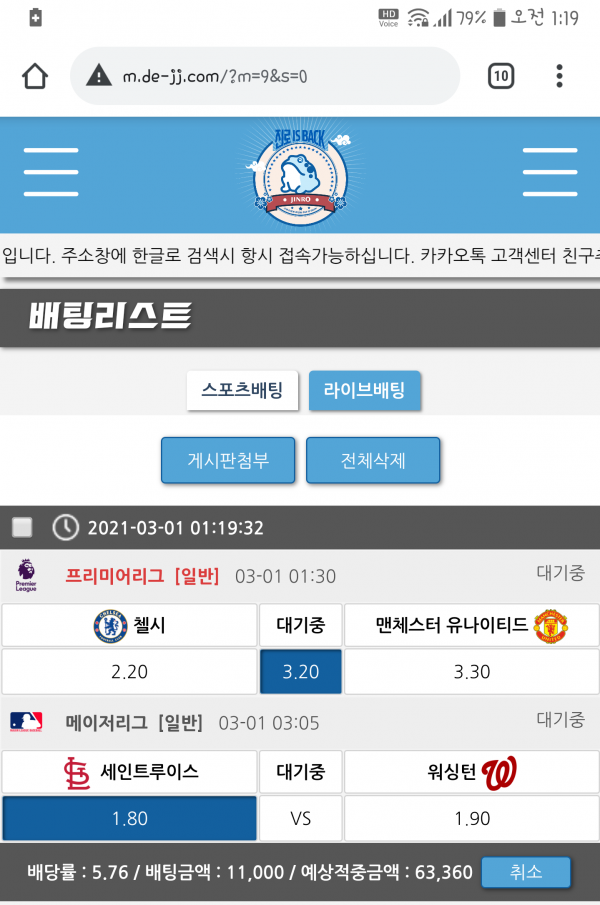The height and width of the screenshot is (905, 600).
Task: Open the right hamburger menu
Action: point(549,172)
